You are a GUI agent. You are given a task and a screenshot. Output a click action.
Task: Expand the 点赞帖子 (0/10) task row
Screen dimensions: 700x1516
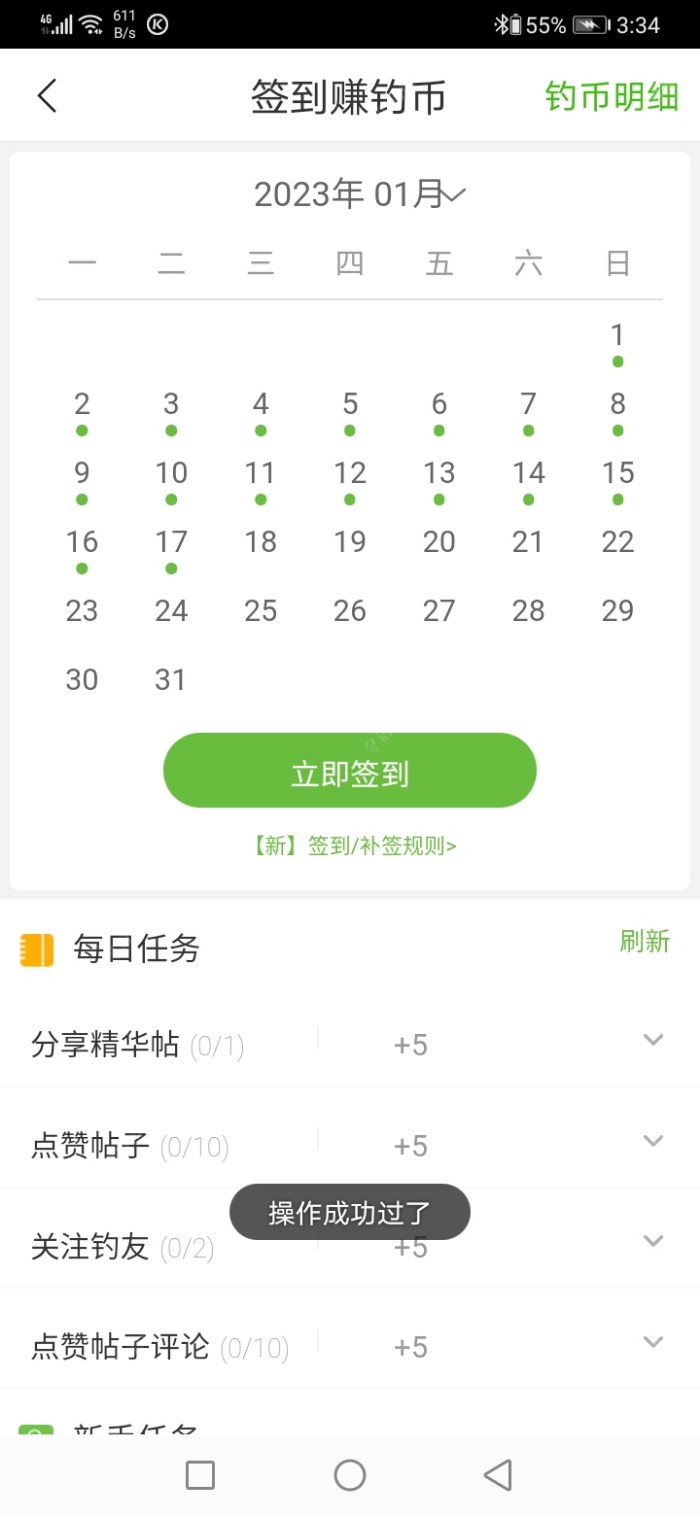coord(653,1141)
